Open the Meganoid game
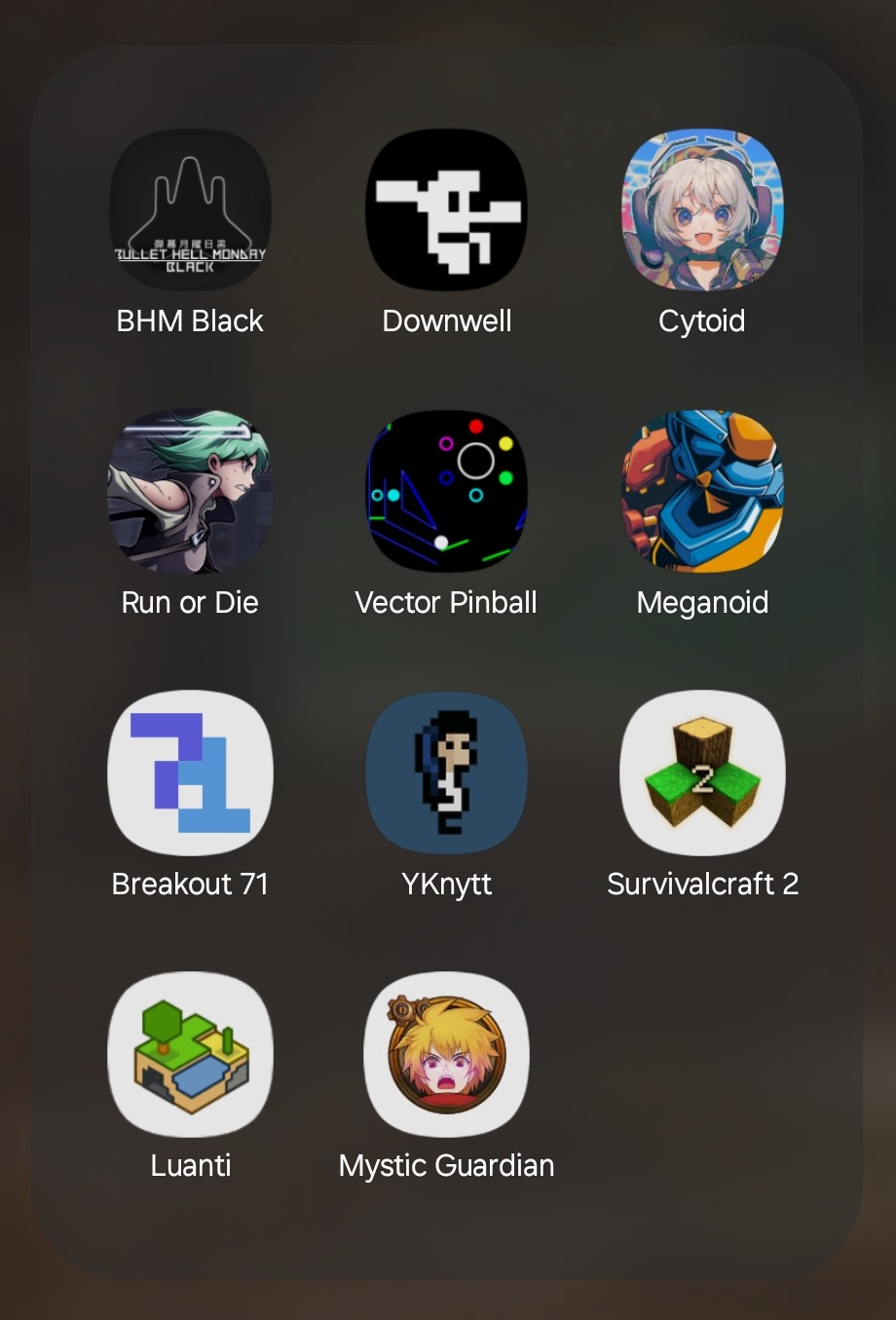896x1320 pixels. [702, 492]
